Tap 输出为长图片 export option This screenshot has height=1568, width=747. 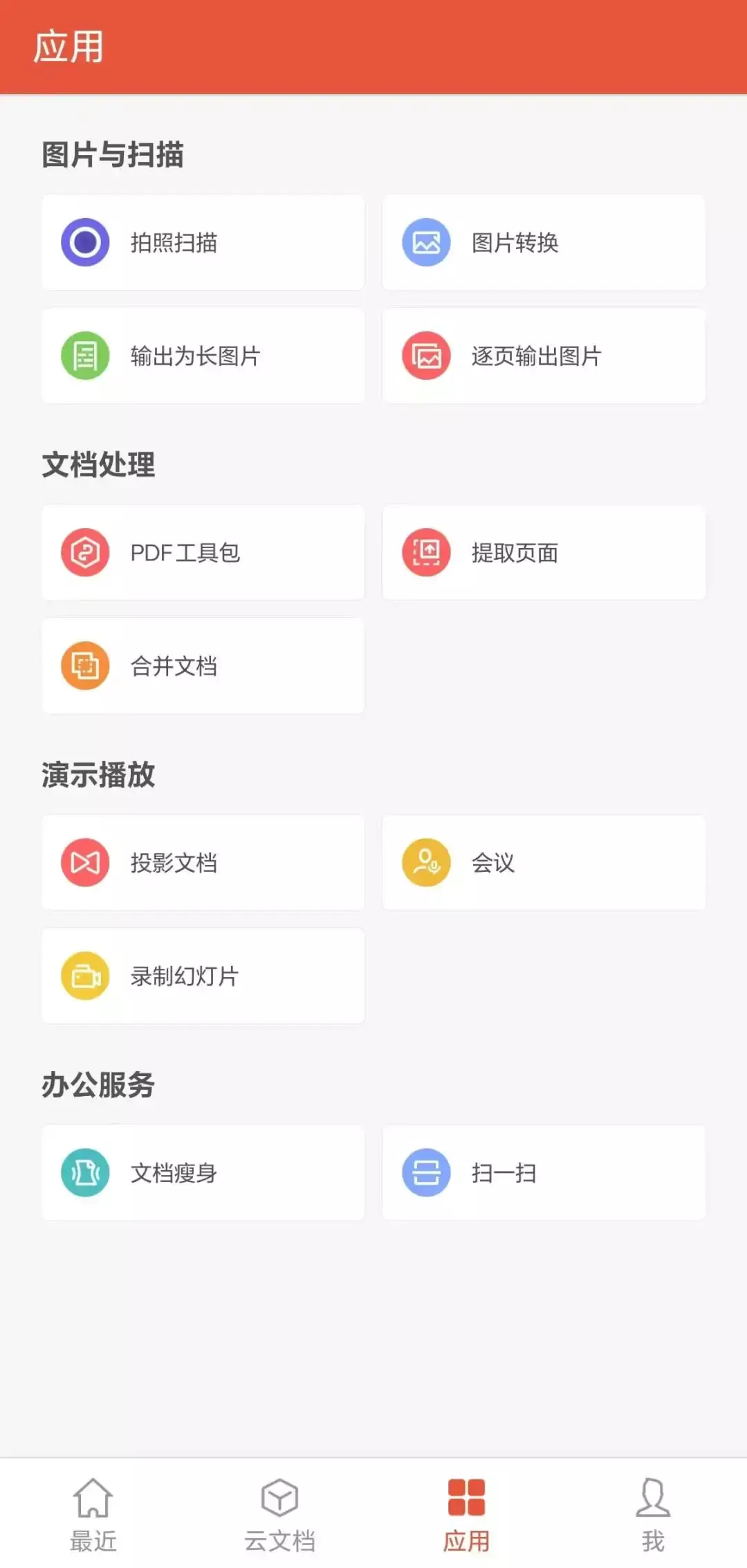pos(203,356)
